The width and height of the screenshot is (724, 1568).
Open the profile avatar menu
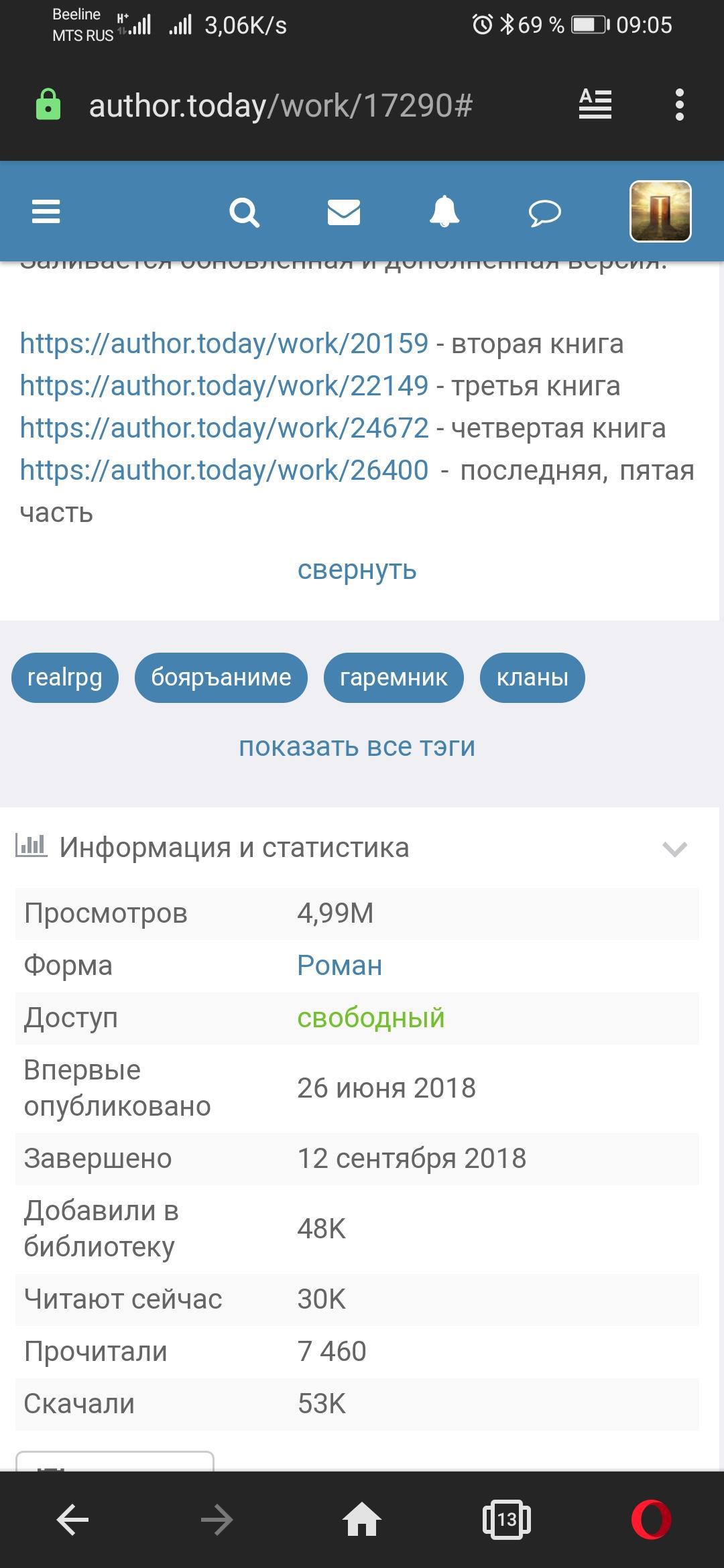(x=660, y=211)
